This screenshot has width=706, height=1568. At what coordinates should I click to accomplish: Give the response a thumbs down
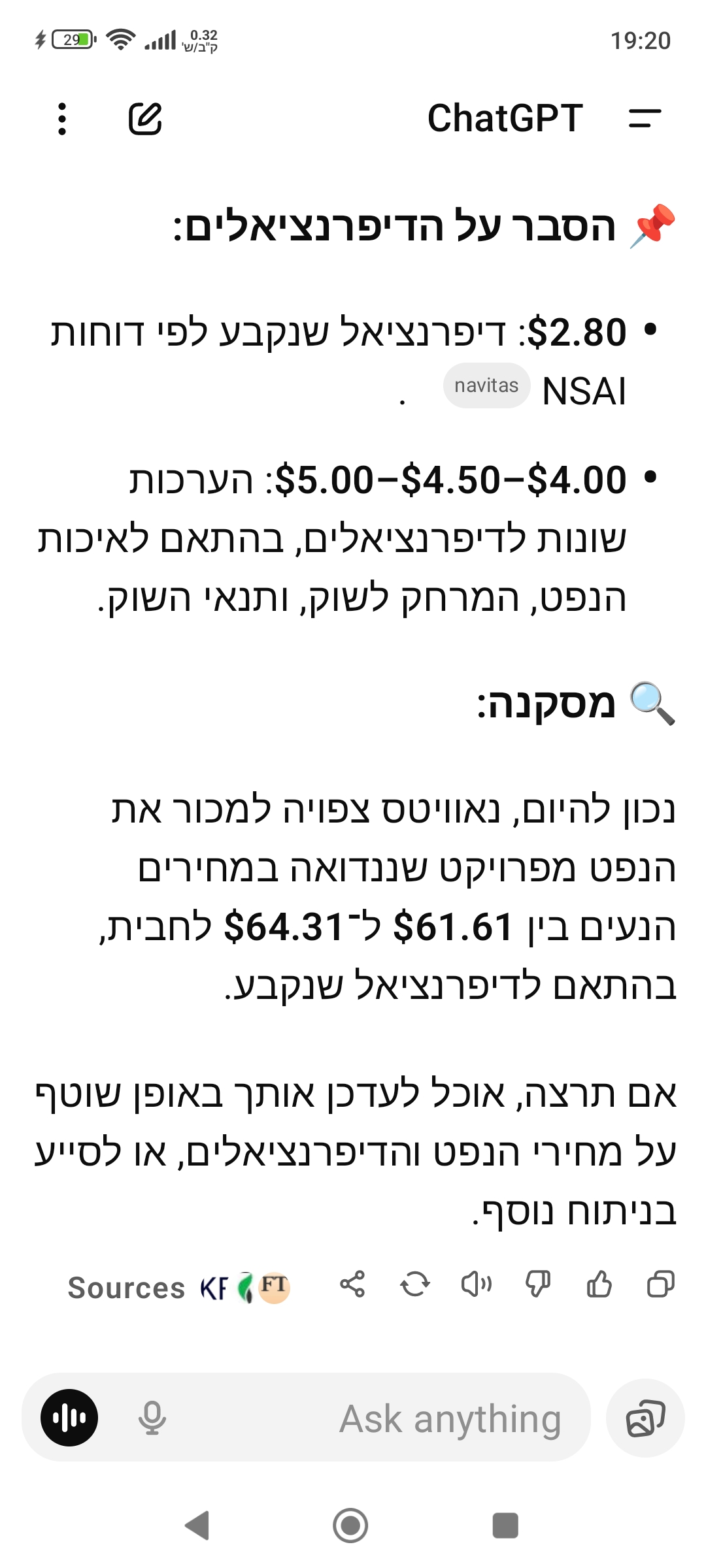[x=538, y=1284]
